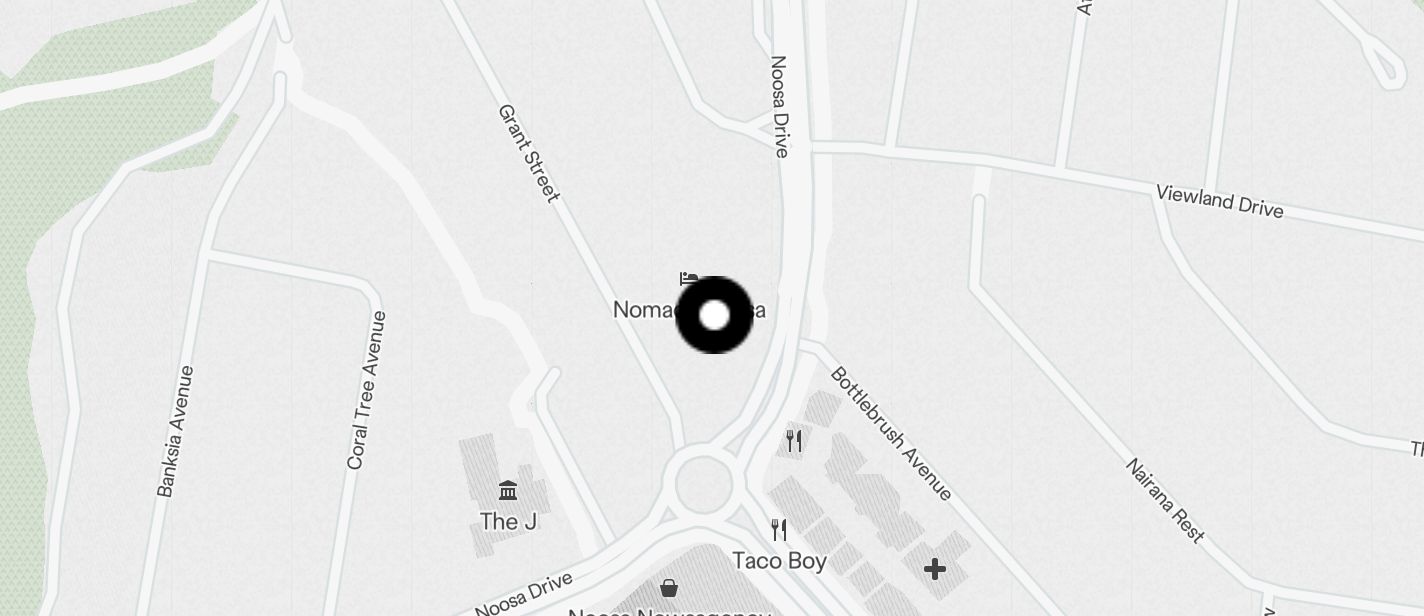
Task: Select the medical cross marker
Action: point(935,569)
